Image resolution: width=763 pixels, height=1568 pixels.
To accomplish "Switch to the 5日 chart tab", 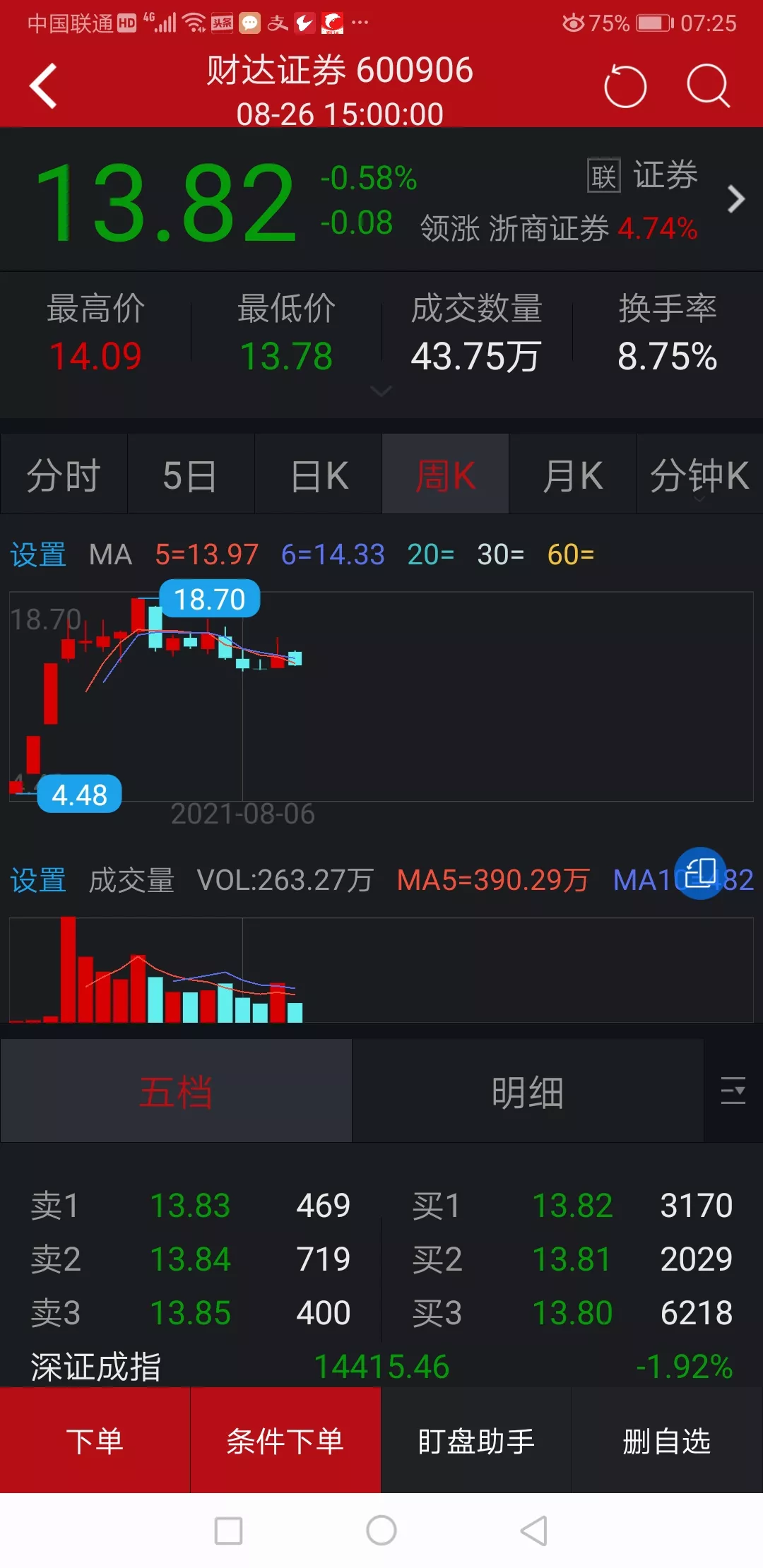I will tap(190, 475).
